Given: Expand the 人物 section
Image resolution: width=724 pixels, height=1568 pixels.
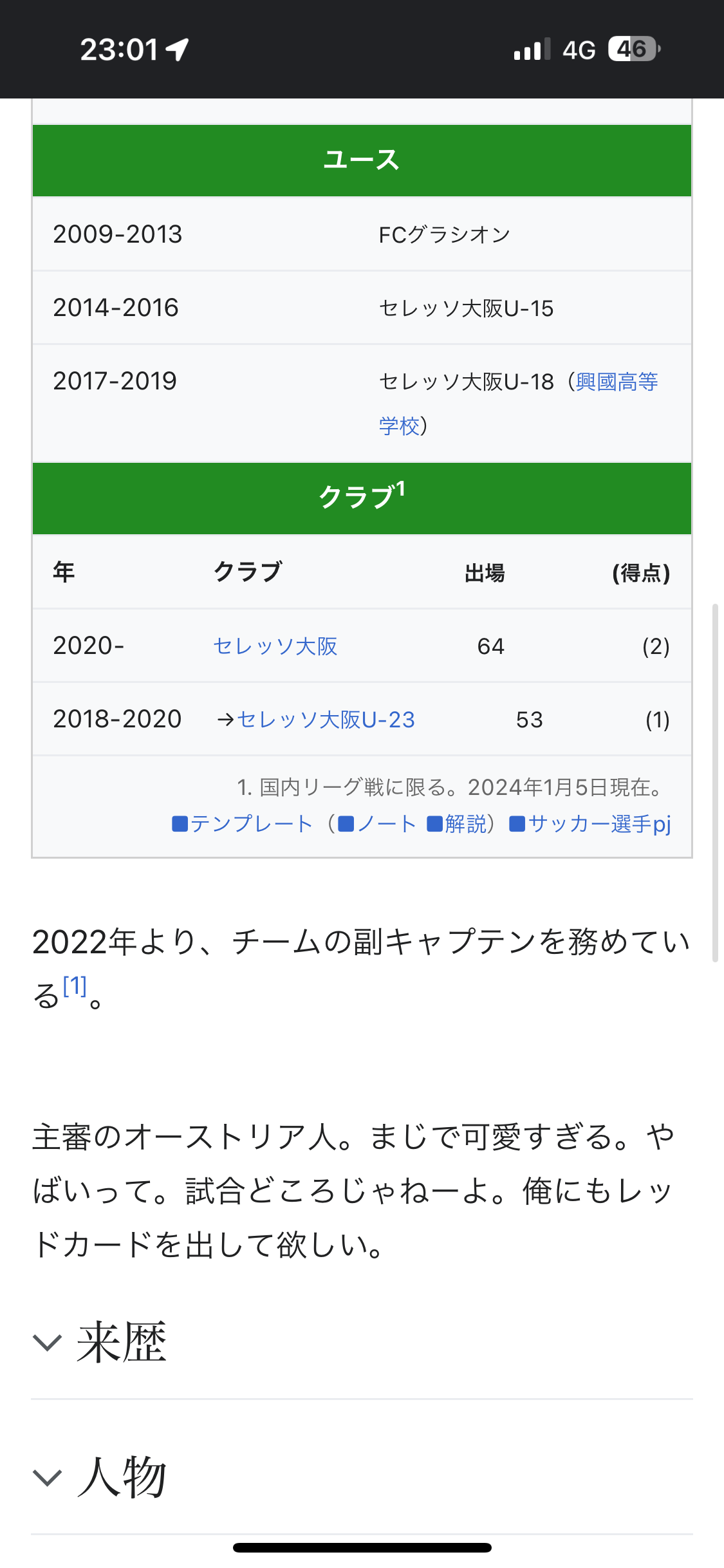Looking at the screenshot, I should [121, 1477].
